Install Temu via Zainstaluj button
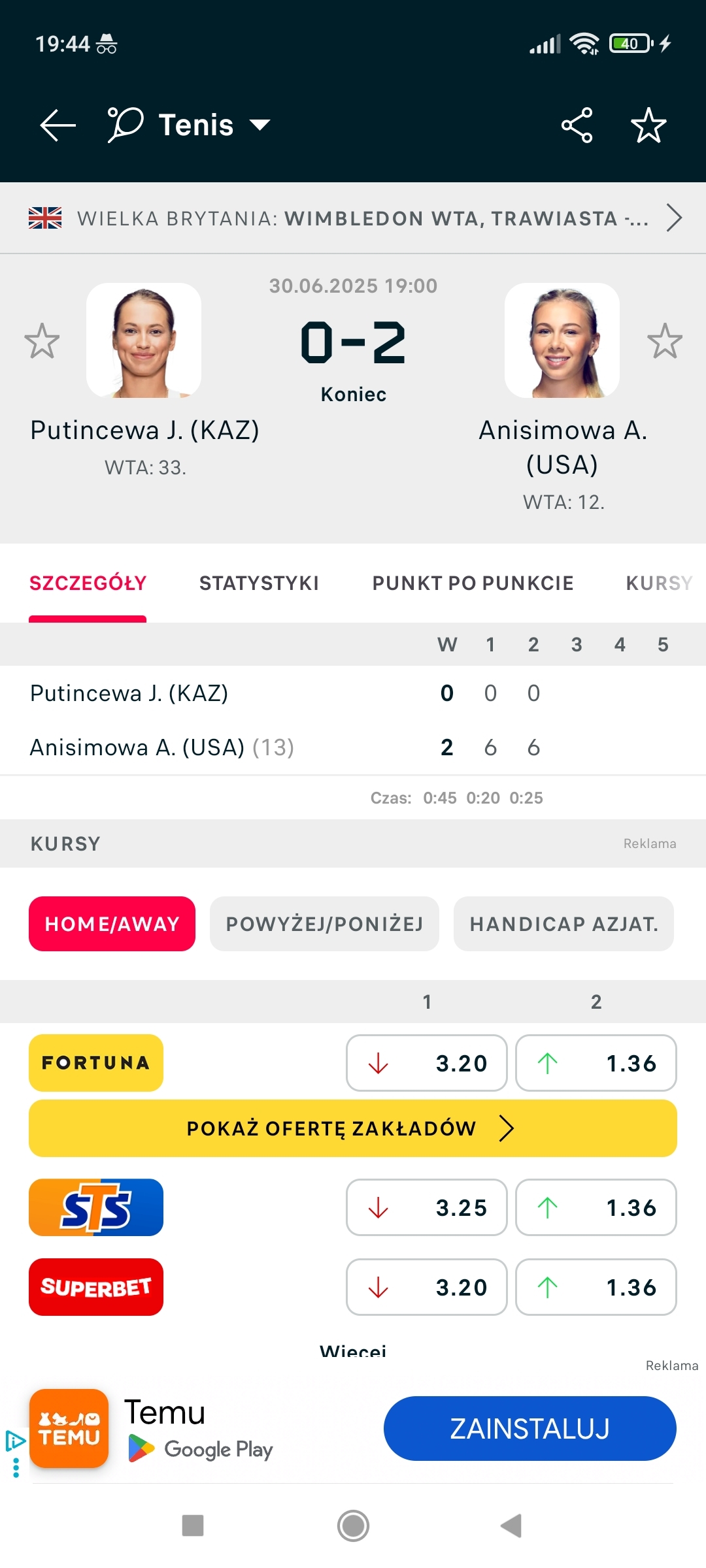This screenshot has width=706, height=1568. point(530,1428)
